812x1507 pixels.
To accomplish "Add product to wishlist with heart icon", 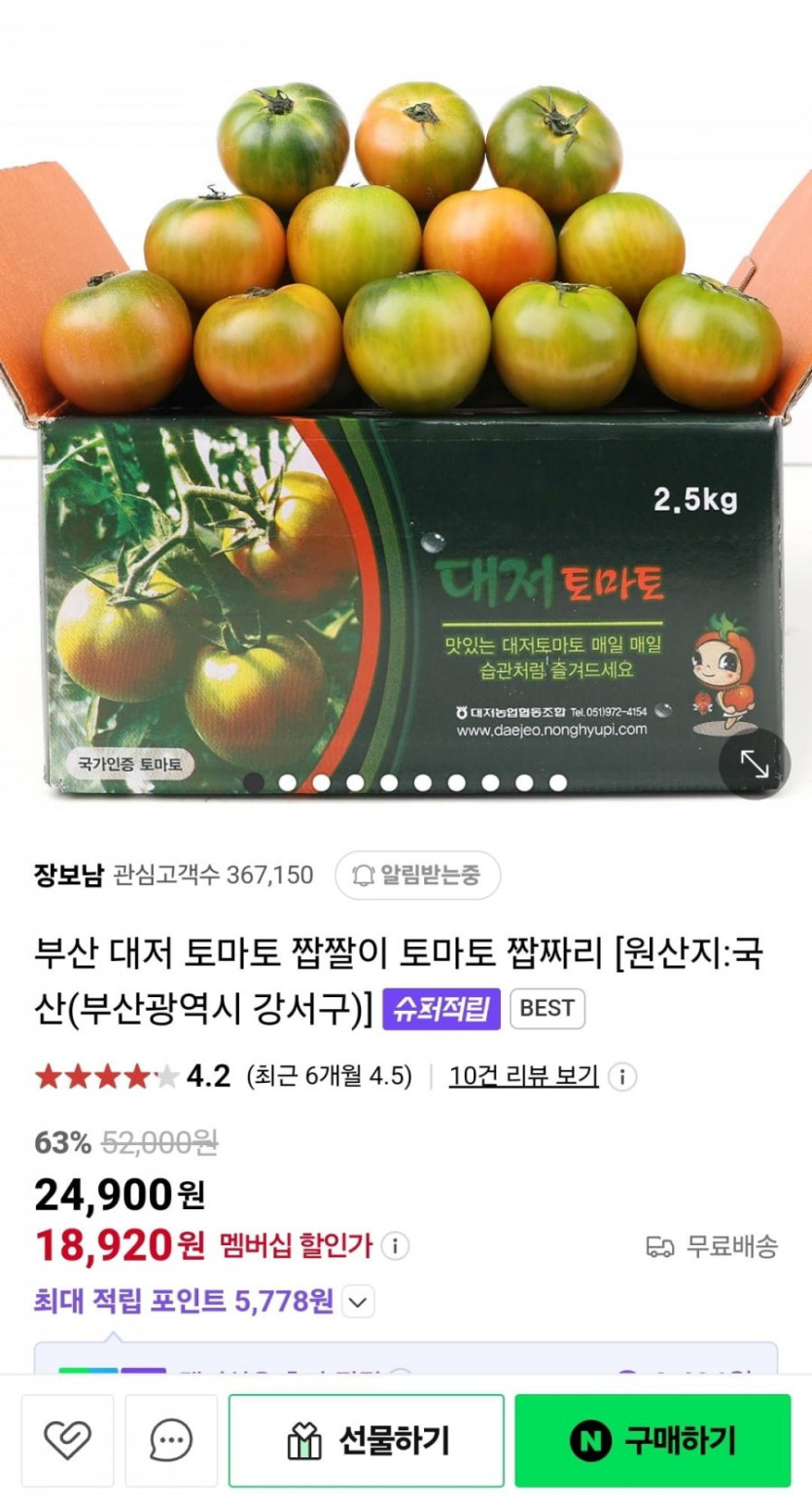I will coord(67,1440).
